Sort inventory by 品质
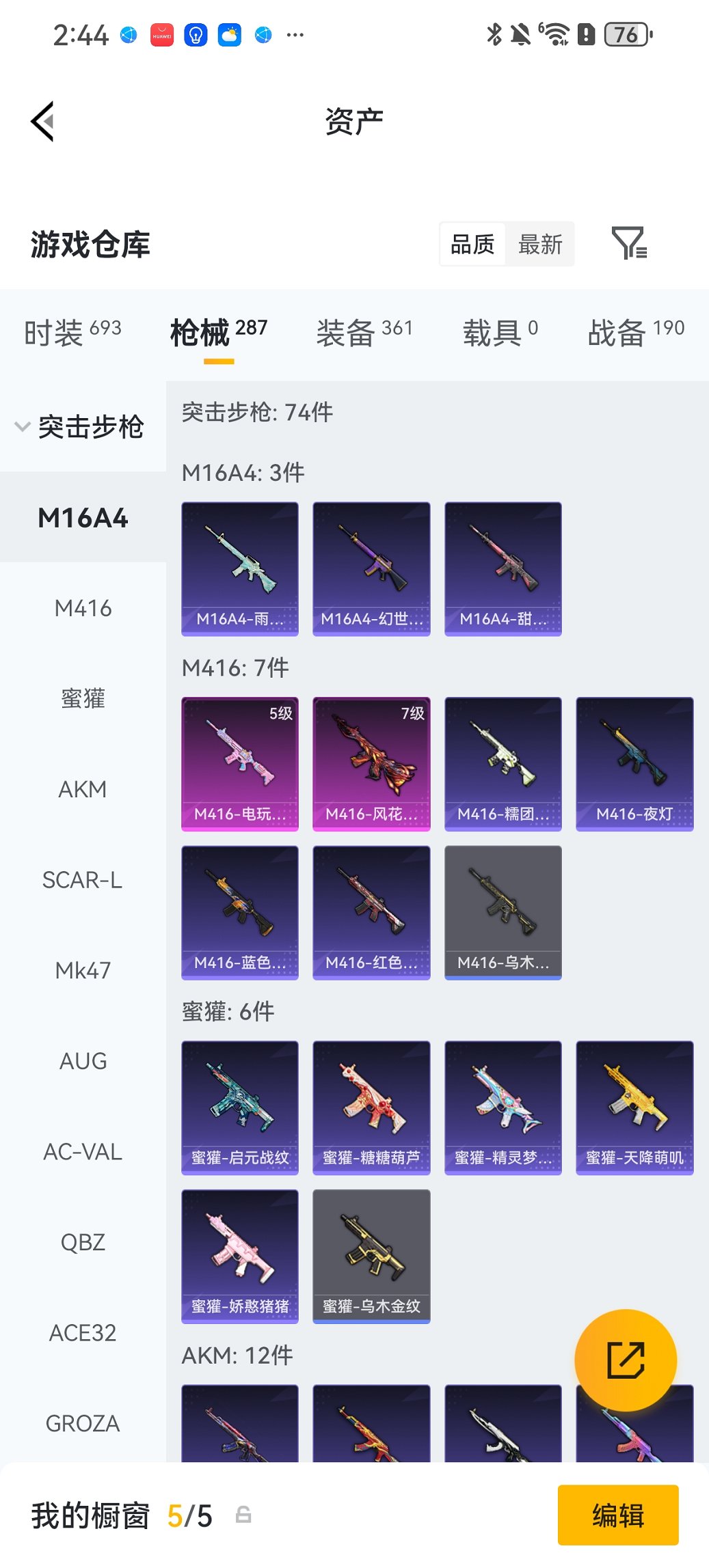 pos(472,244)
